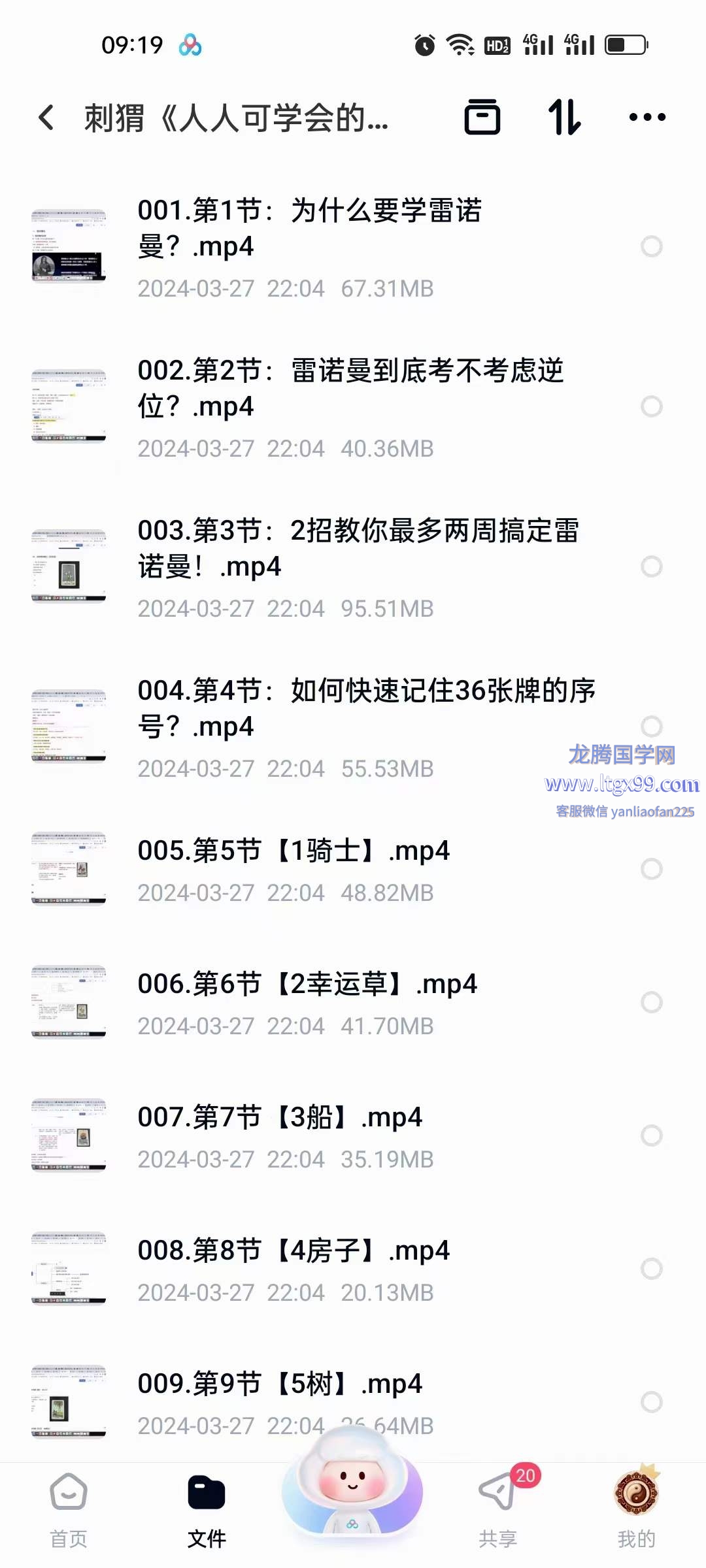Viewport: 706px width, 1568px height.
Task: Open 006.第6节【2幸运草】.mp4
Action: (x=307, y=984)
